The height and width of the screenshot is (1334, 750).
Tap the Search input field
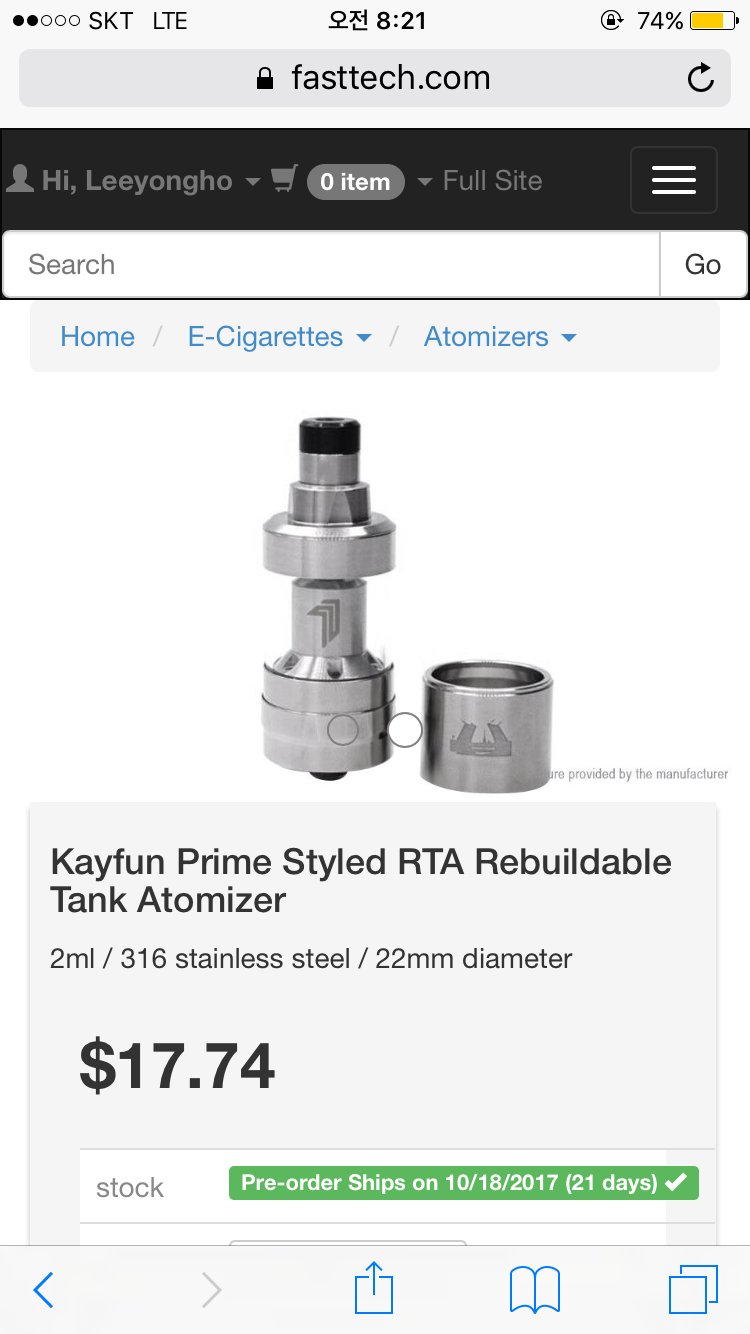[x=331, y=265]
